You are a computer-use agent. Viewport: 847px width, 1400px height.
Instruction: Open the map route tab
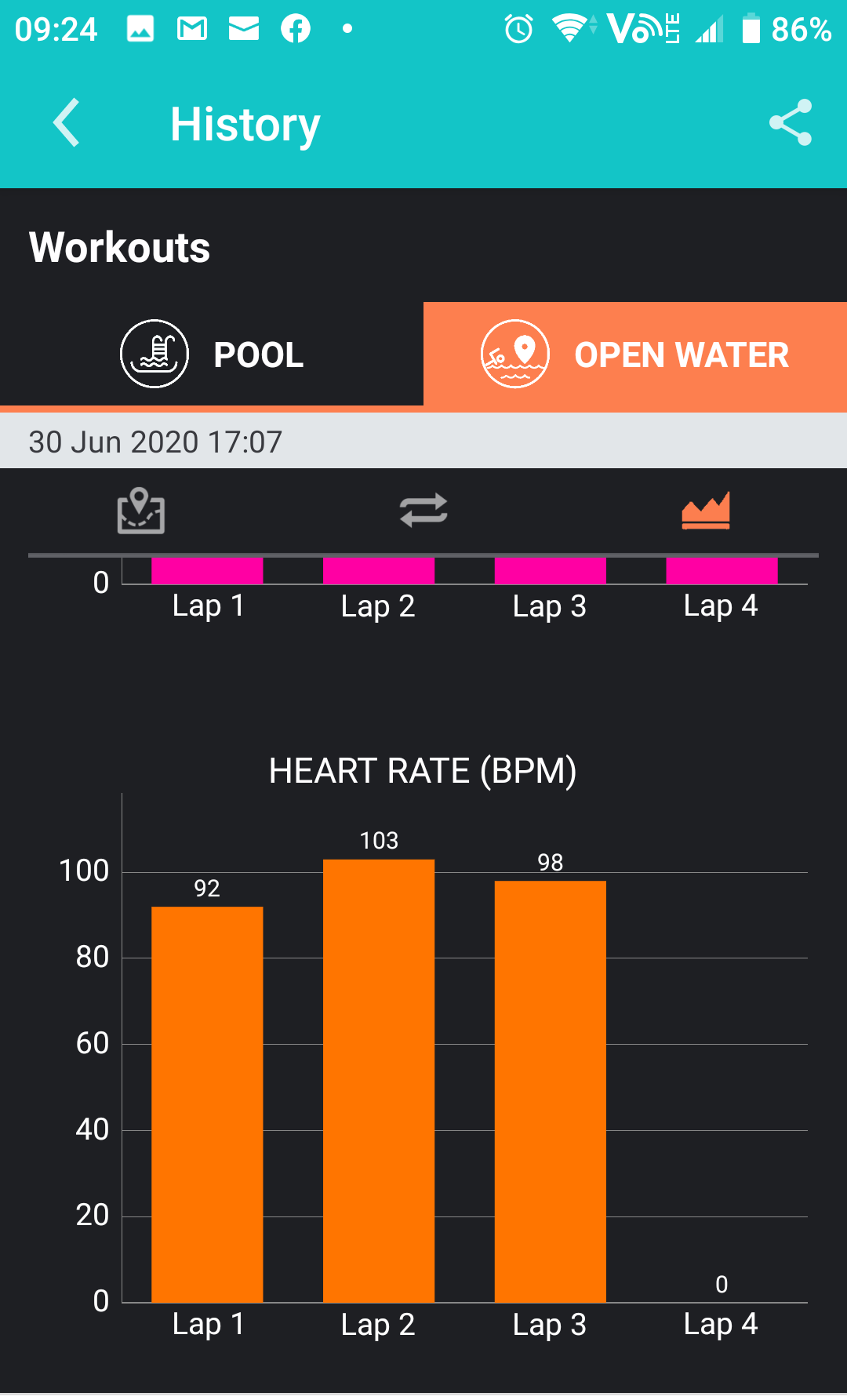(x=141, y=511)
